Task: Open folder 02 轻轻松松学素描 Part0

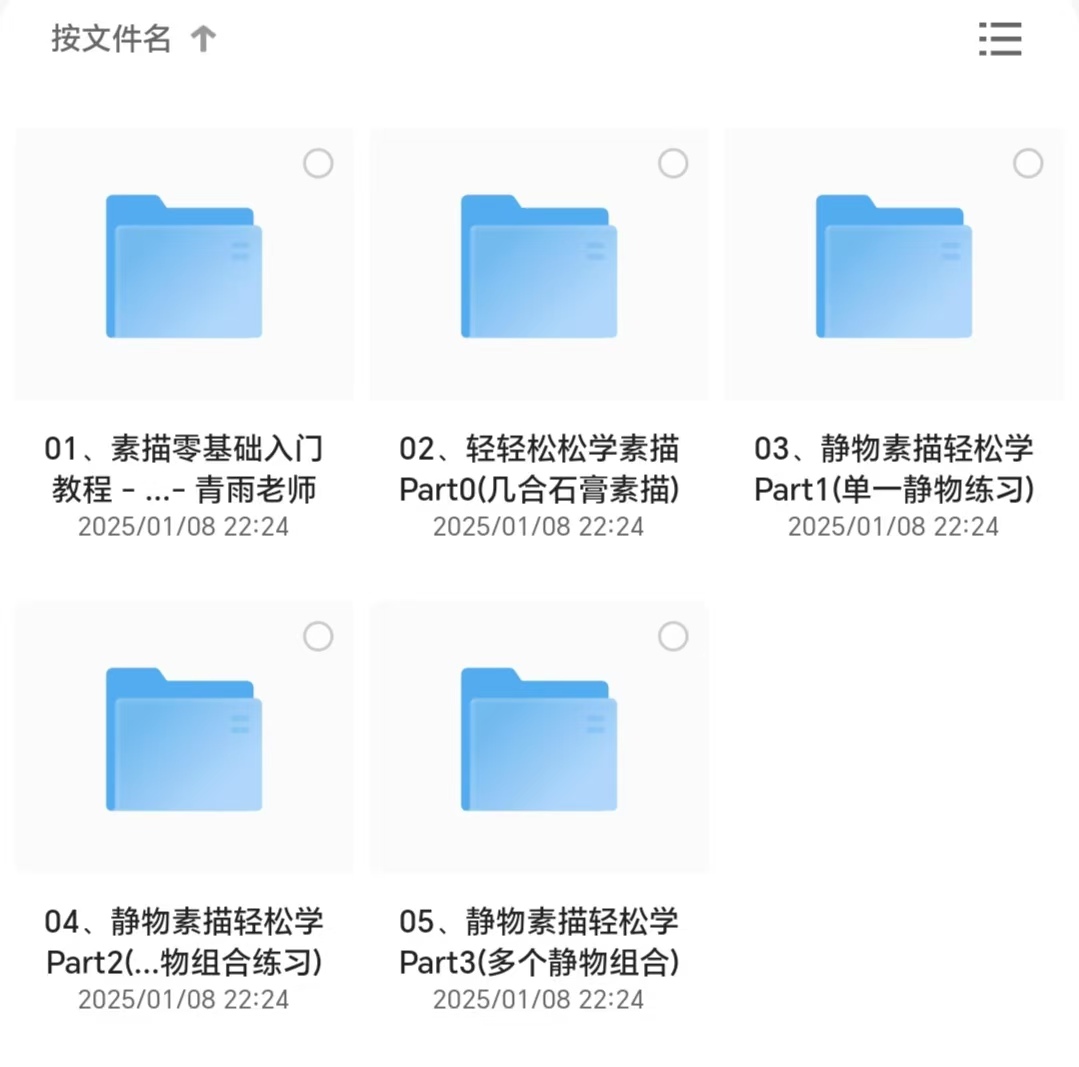Action: [x=539, y=266]
